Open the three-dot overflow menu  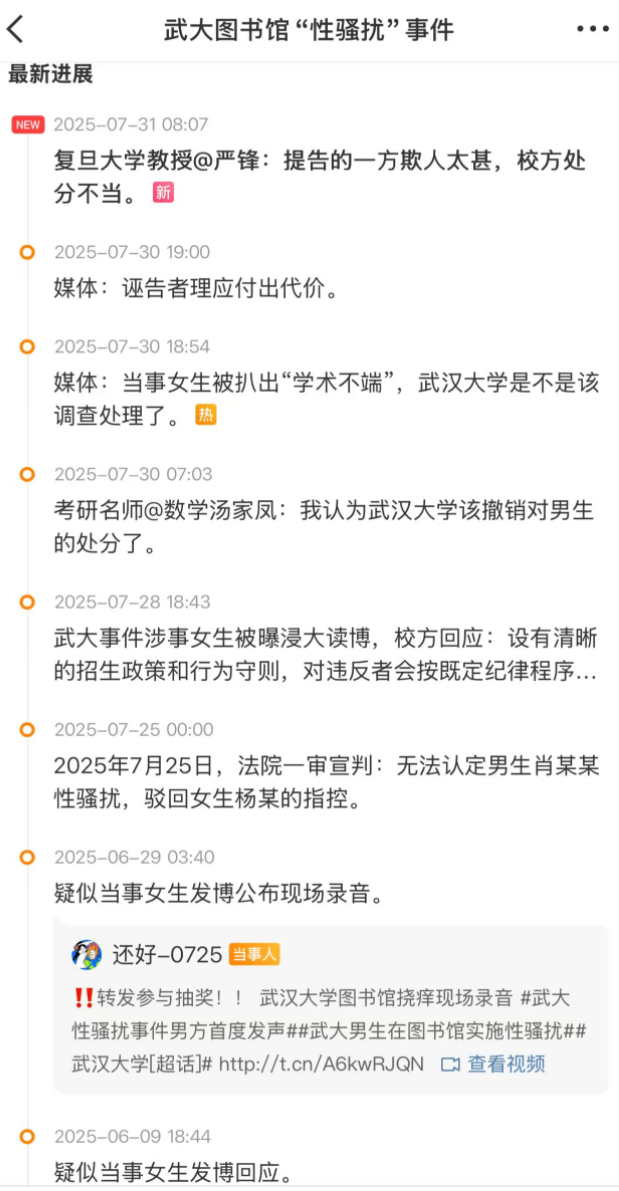(592, 30)
